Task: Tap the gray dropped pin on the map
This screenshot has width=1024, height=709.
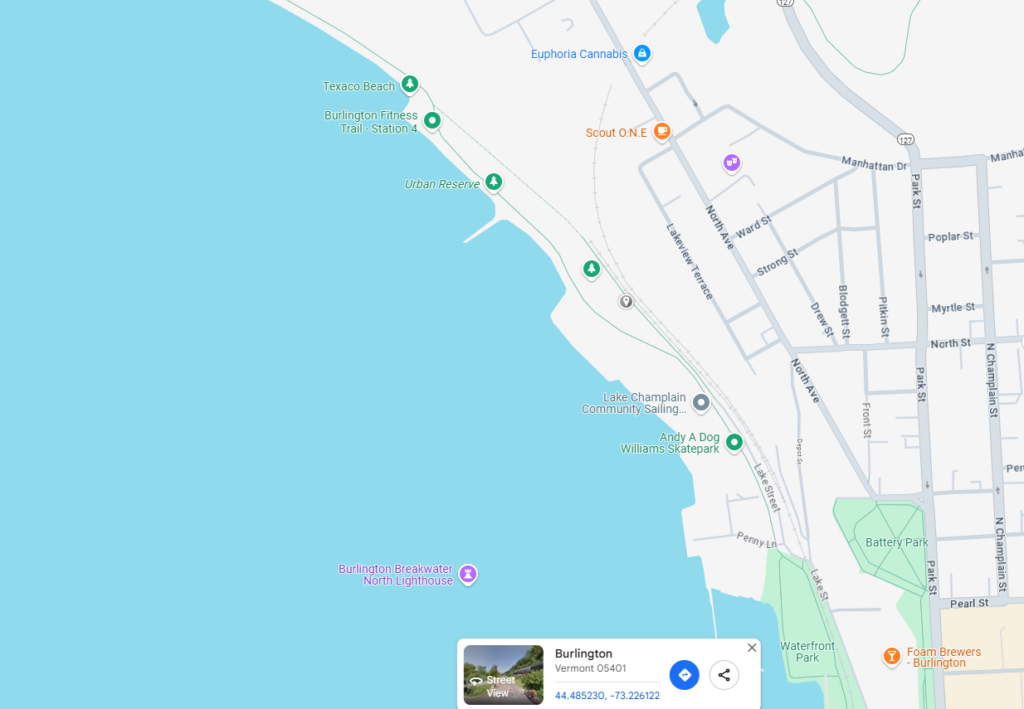Action: coord(626,300)
